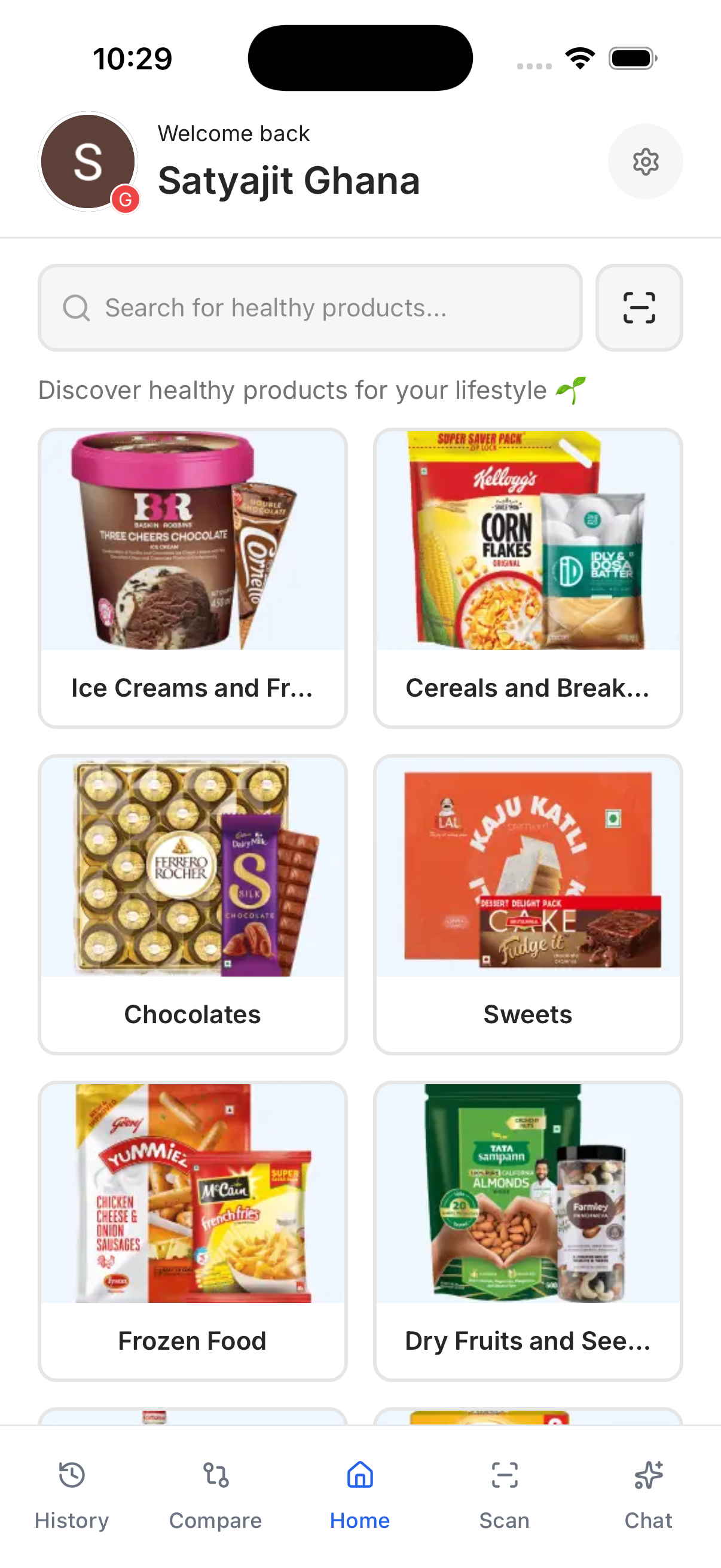
Task: Go to the Compare tab
Action: click(215, 1494)
